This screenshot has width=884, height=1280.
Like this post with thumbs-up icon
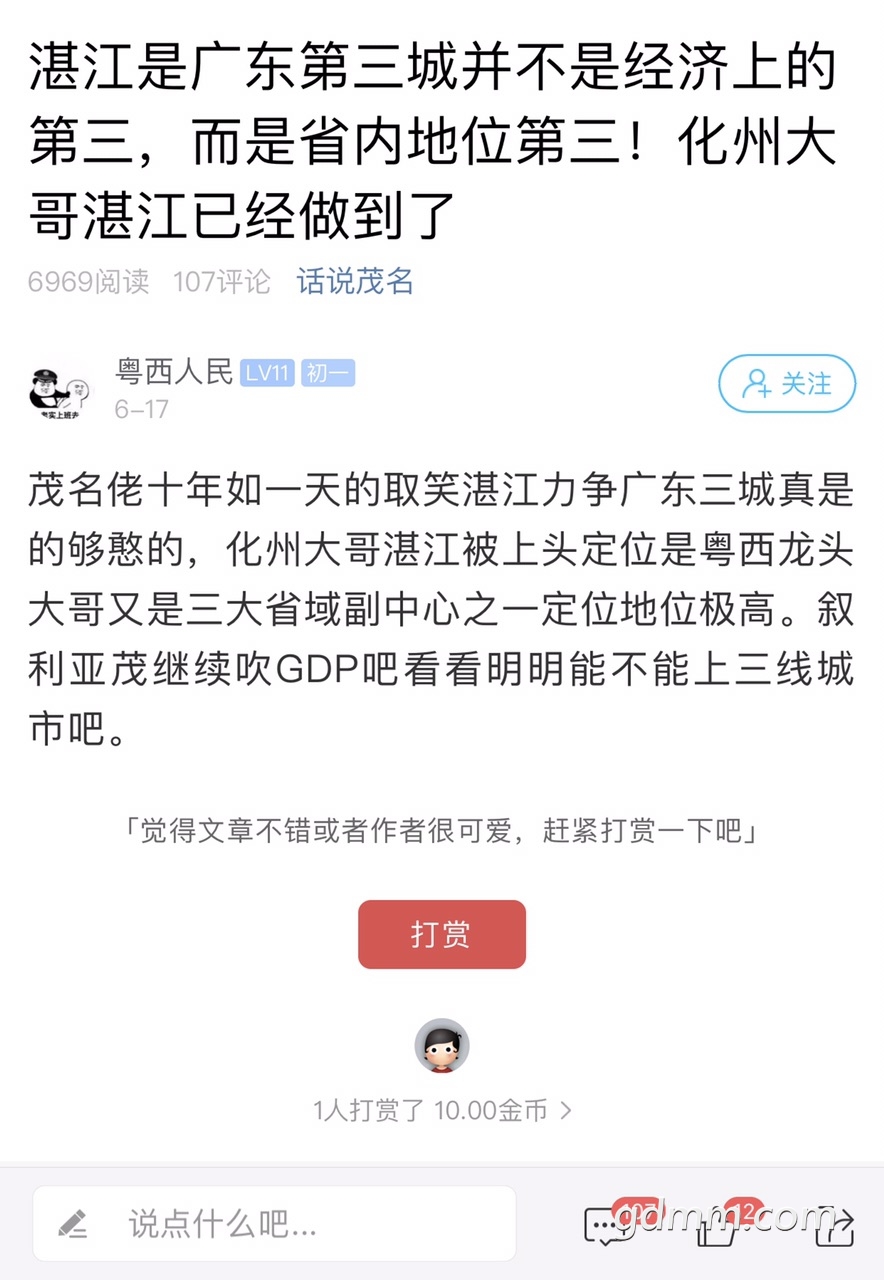(717, 1226)
